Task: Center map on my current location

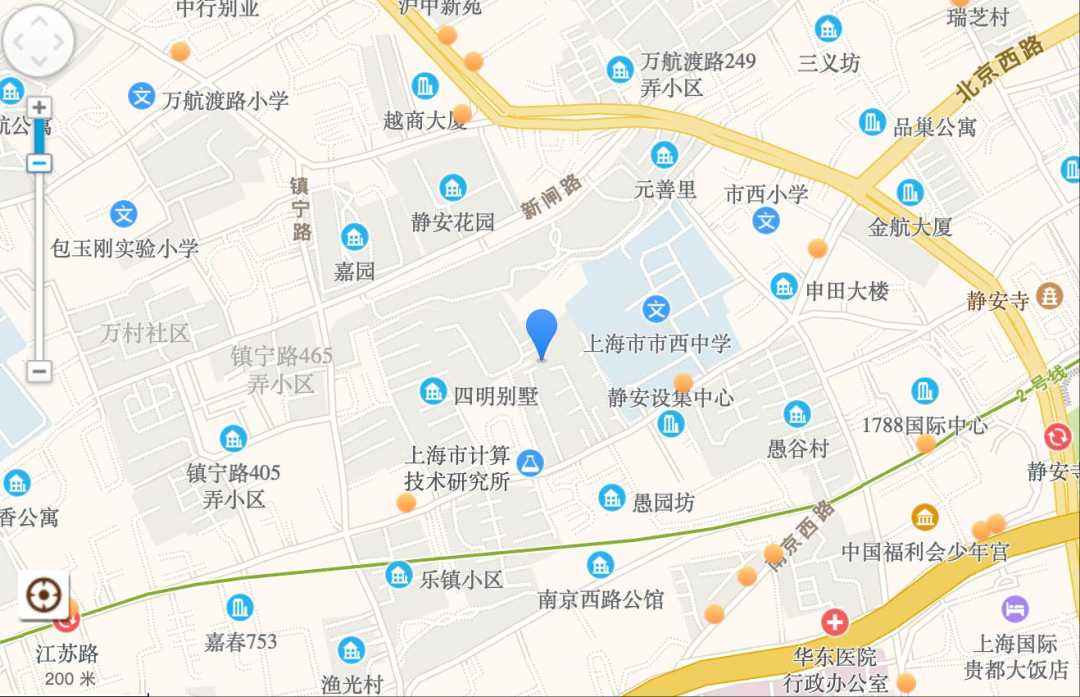Action: coord(44,596)
